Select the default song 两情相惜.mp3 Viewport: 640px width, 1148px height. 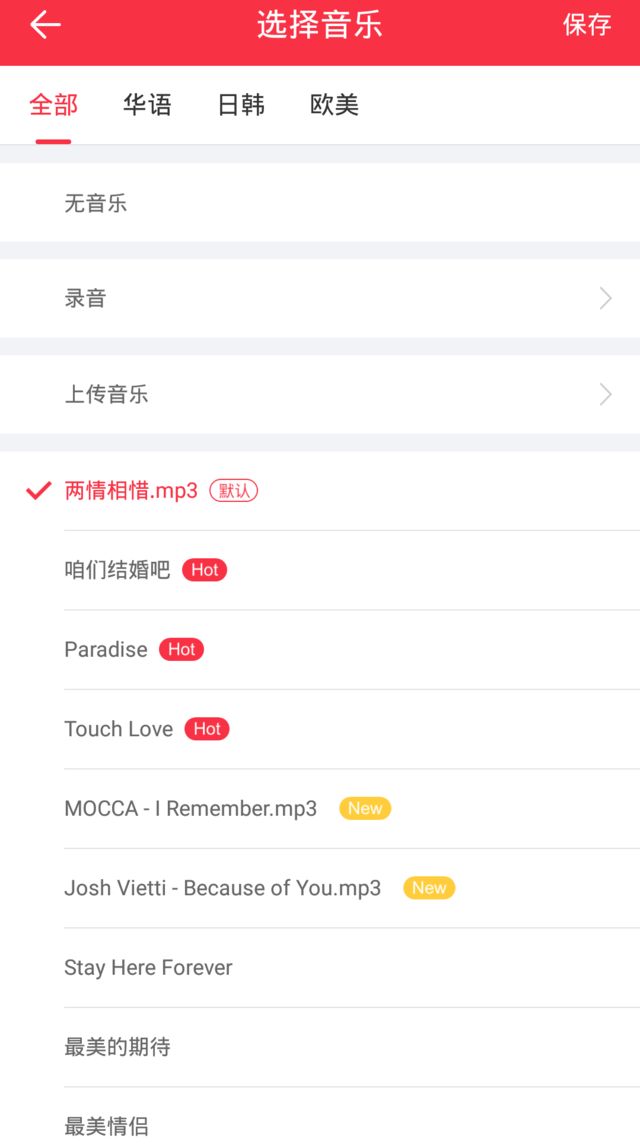click(x=131, y=491)
